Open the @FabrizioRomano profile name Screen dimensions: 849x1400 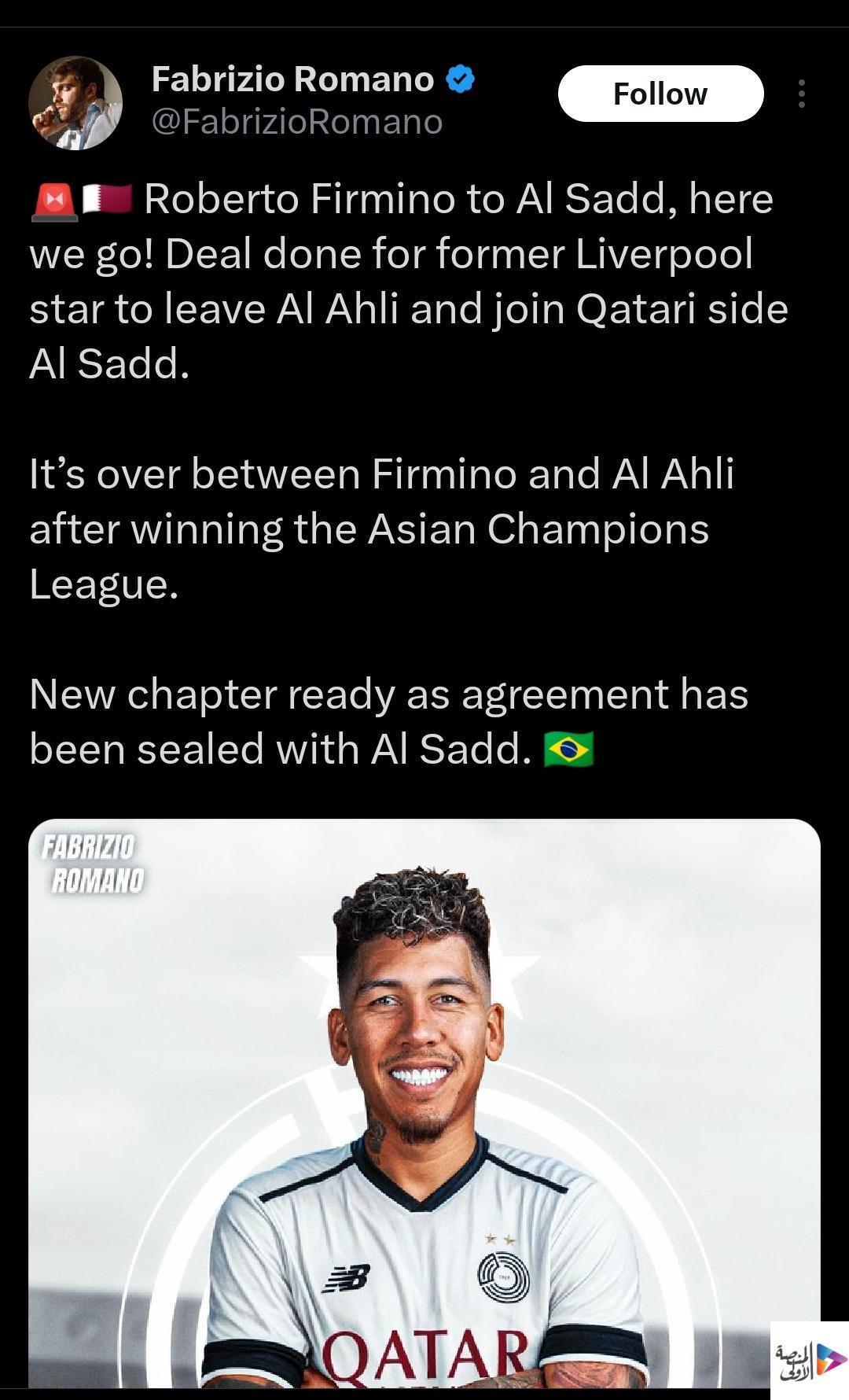(296, 122)
